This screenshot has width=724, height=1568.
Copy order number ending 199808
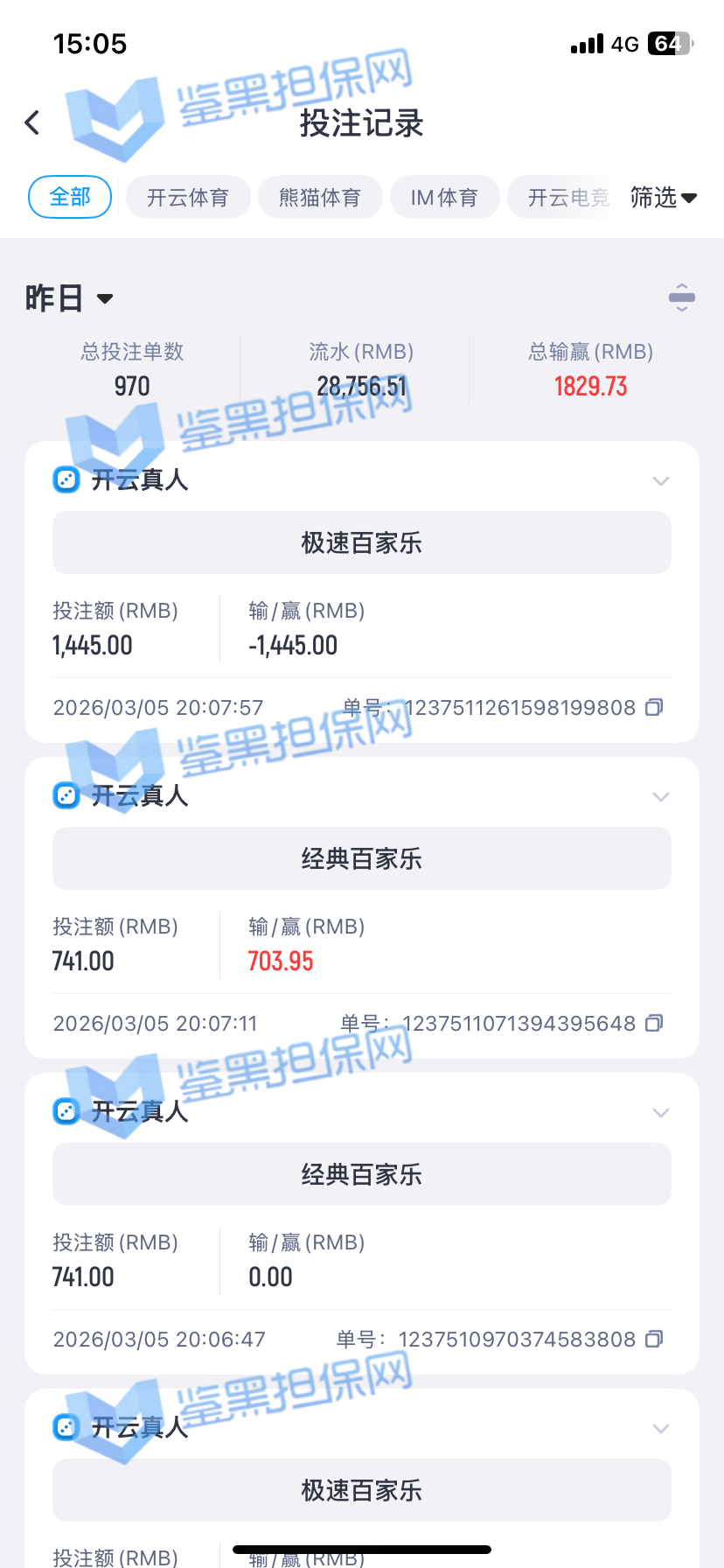pyautogui.click(x=654, y=707)
